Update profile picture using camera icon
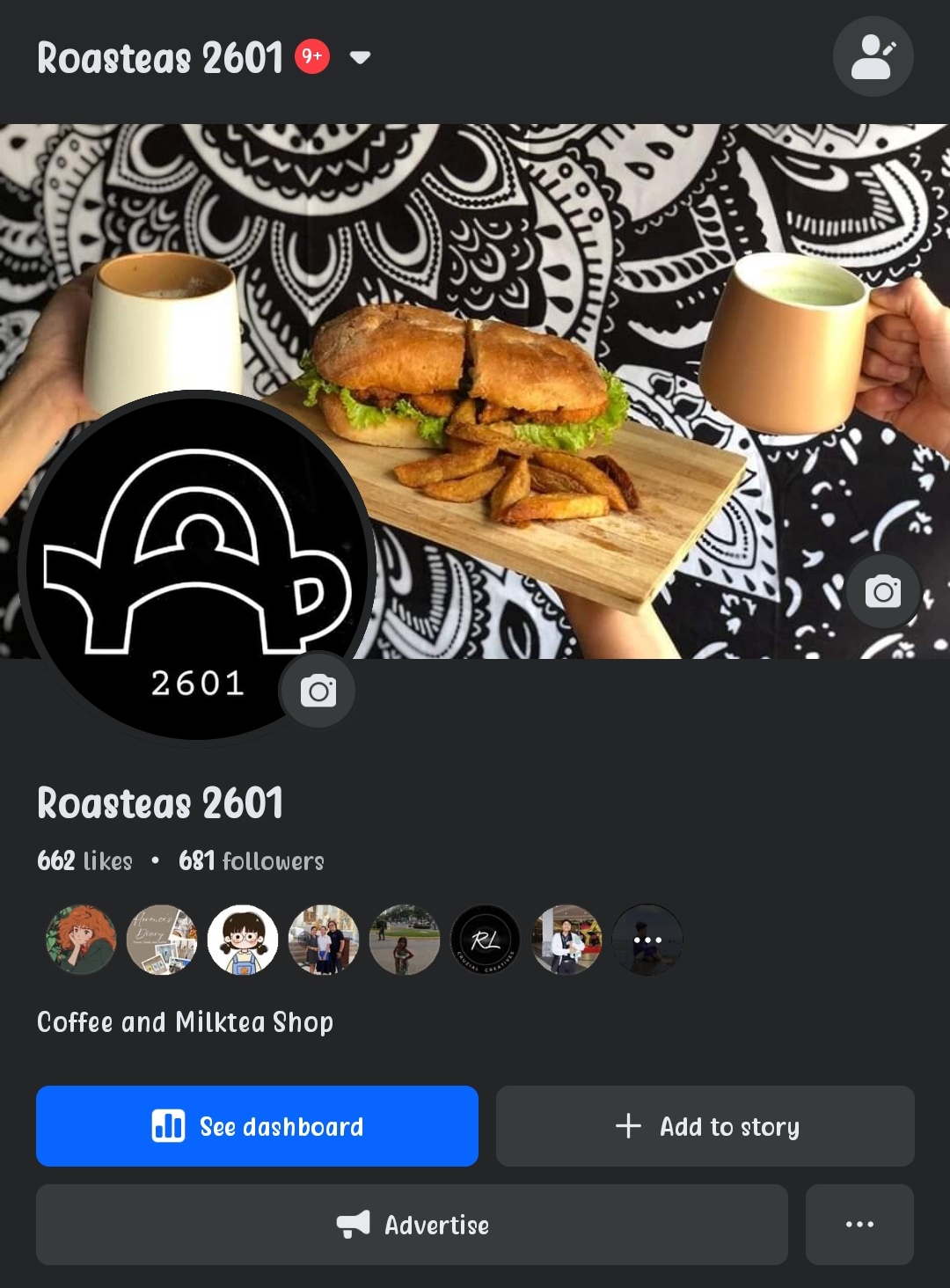950x1288 pixels. coord(318,692)
